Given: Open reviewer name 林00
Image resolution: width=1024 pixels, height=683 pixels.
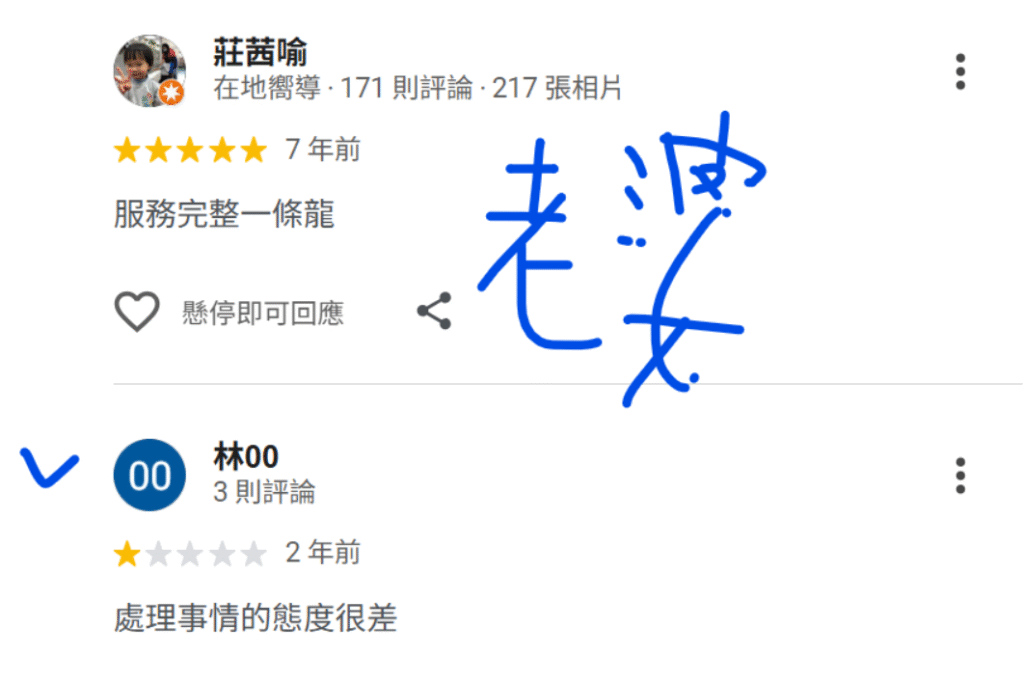Looking at the screenshot, I should pyautogui.click(x=246, y=457).
